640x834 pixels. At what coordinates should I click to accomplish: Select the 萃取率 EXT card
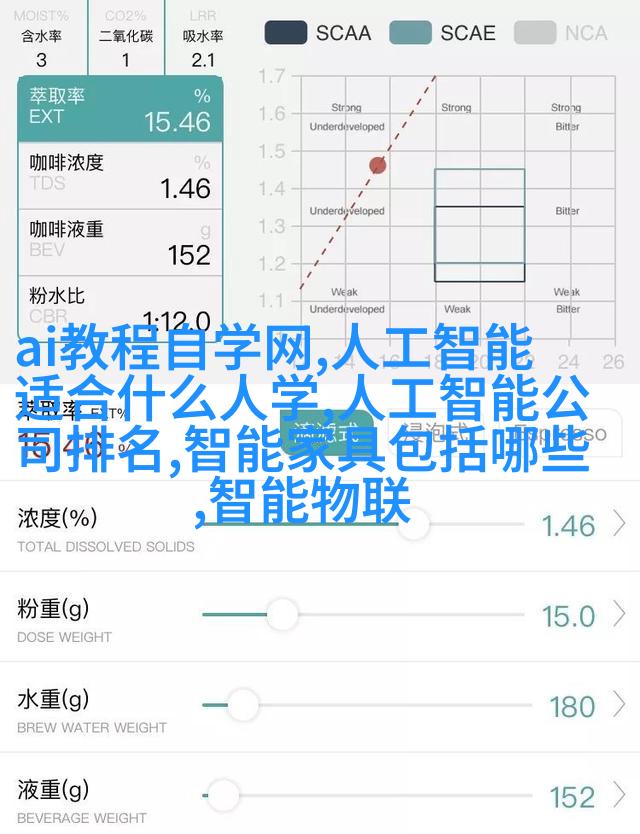pyautogui.click(x=119, y=109)
